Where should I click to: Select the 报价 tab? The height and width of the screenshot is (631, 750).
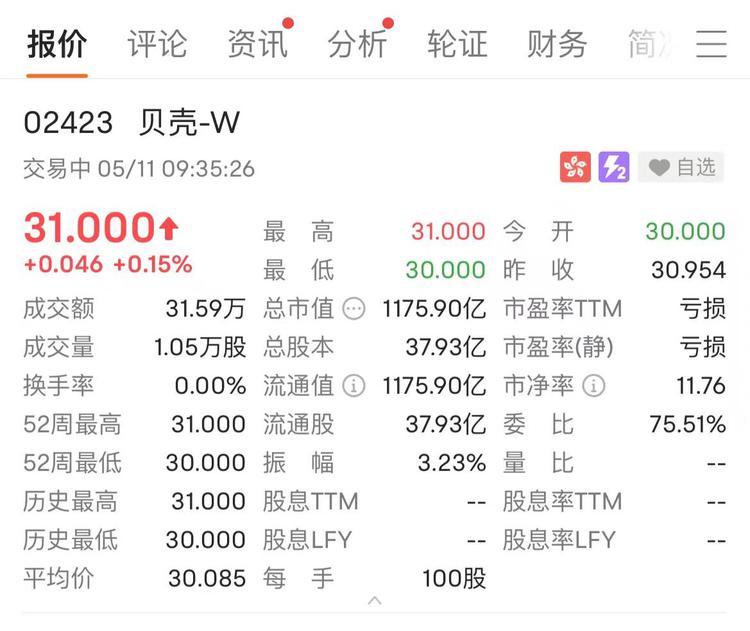(x=57, y=44)
